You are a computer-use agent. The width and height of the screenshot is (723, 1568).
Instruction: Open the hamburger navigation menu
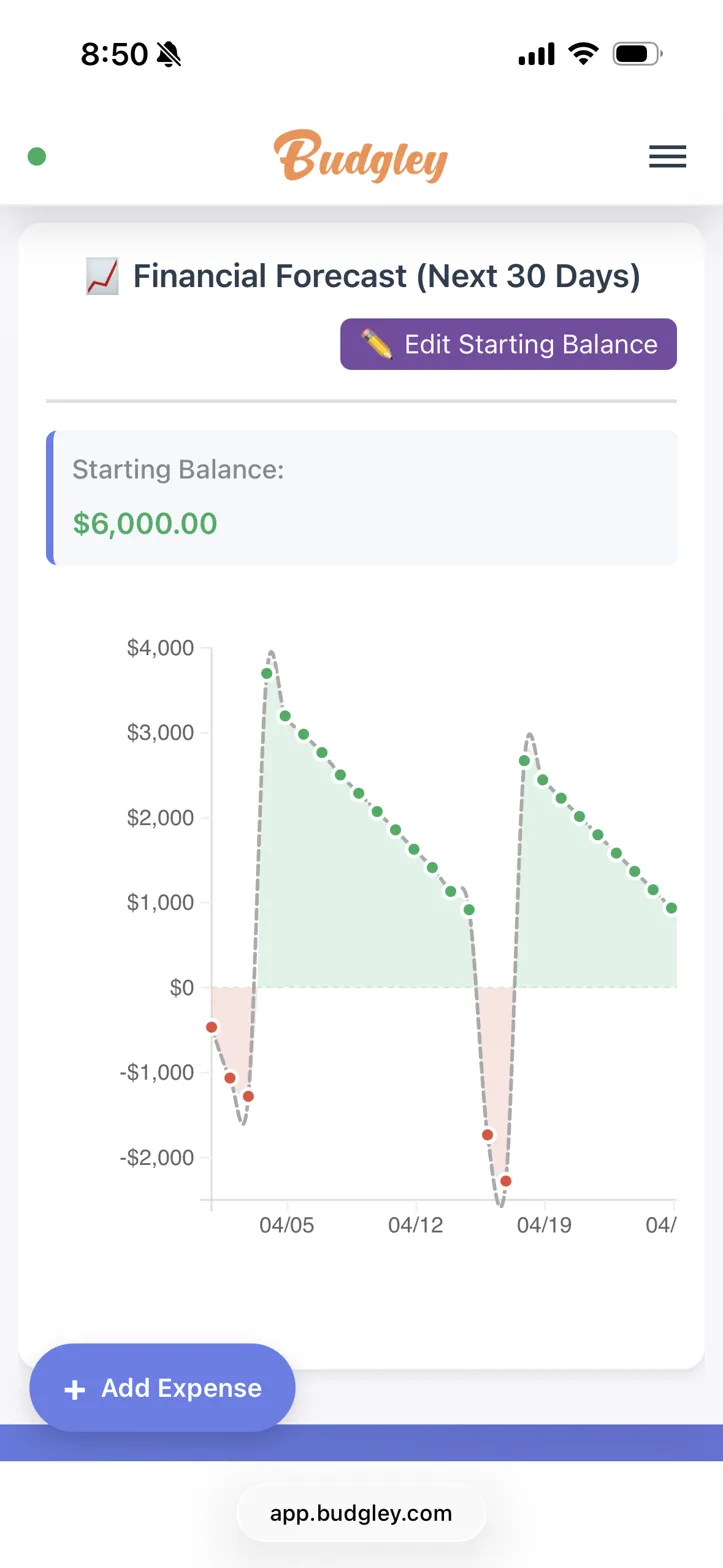(x=667, y=156)
